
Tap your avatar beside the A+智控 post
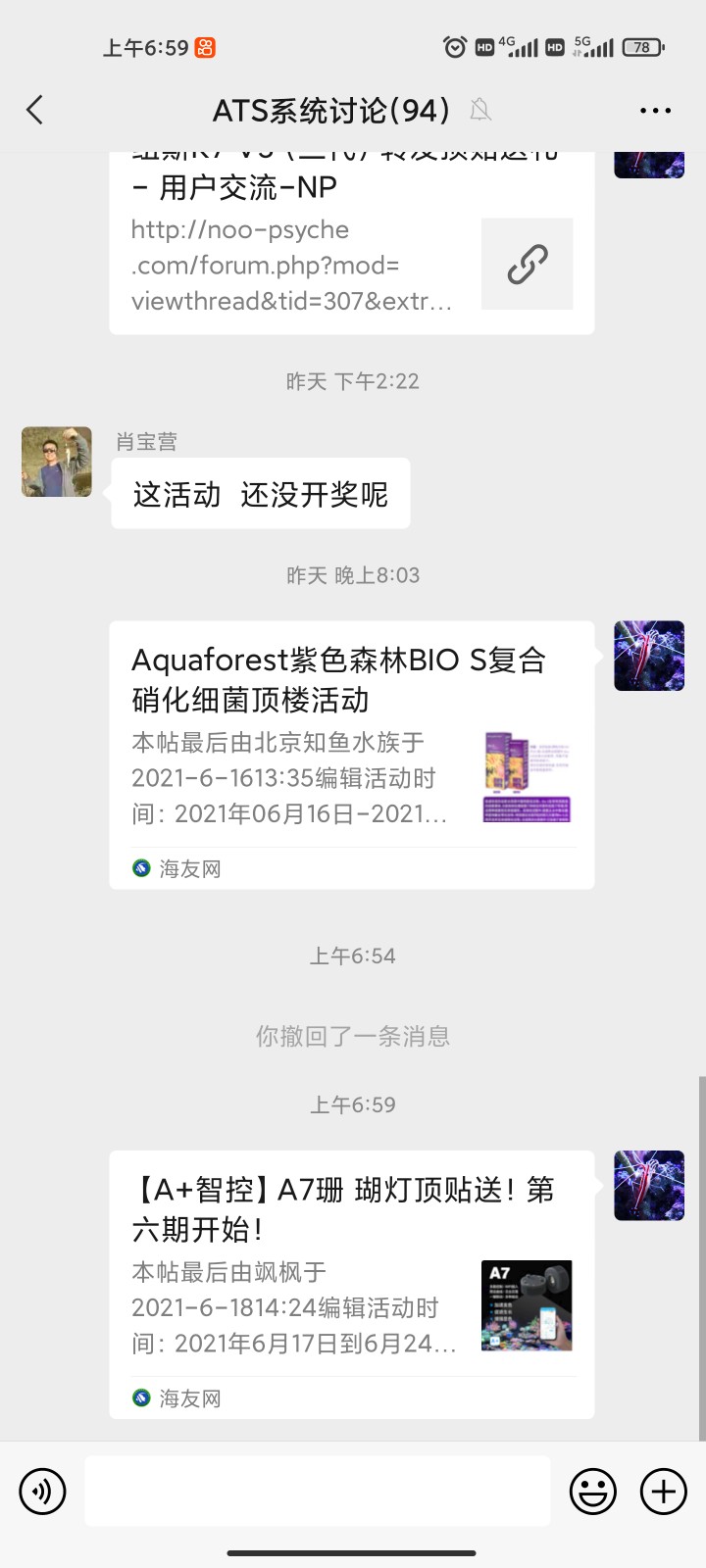[x=649, y=1186]
